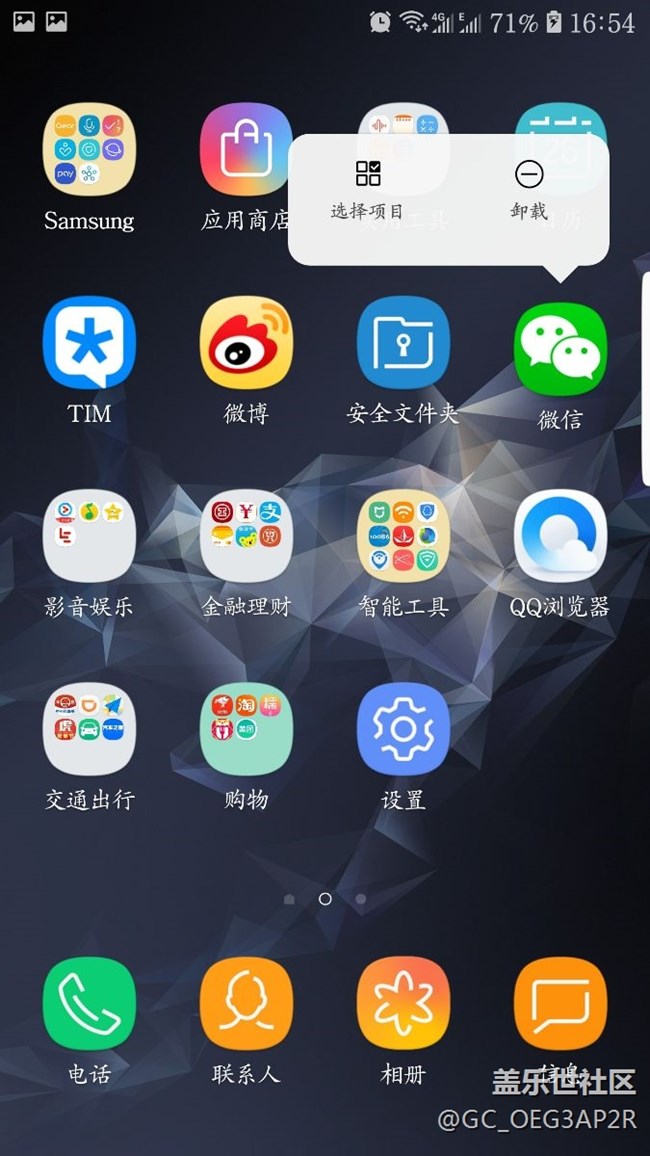
Task: Launch QQ浏览器 browser
Action: (x=560, y=536)
